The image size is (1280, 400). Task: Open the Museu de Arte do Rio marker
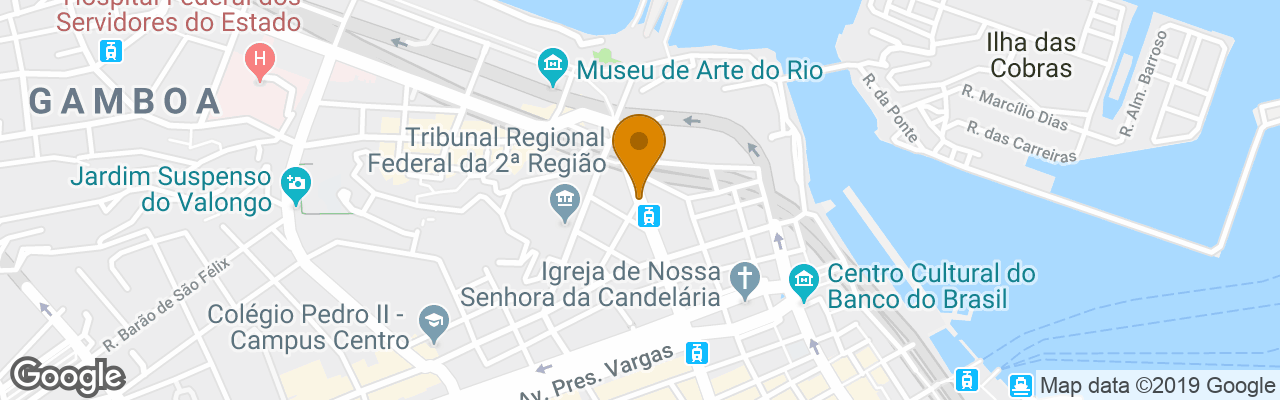coord(551,68)
